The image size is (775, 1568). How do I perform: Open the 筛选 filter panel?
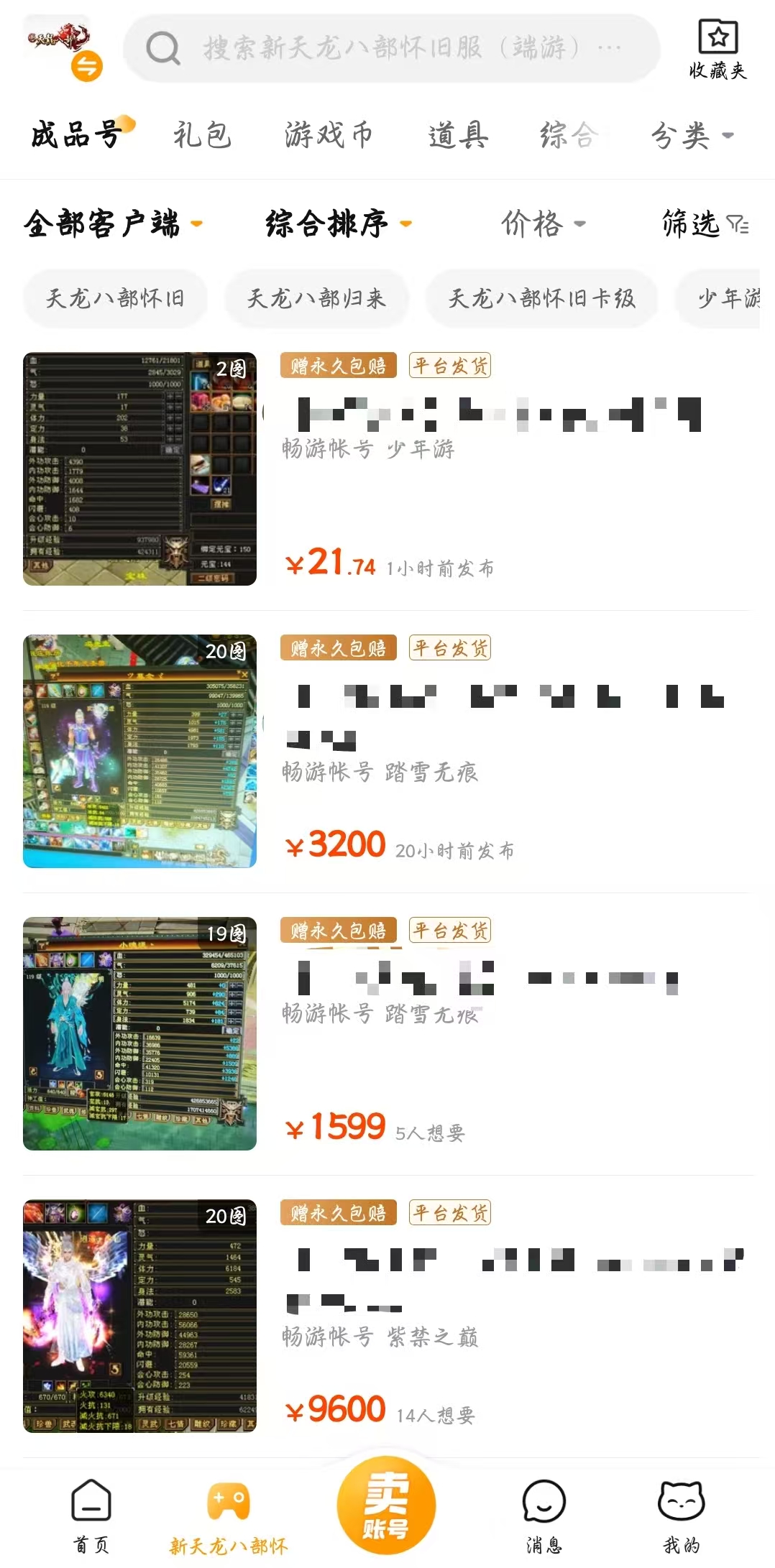coord(705,223)
